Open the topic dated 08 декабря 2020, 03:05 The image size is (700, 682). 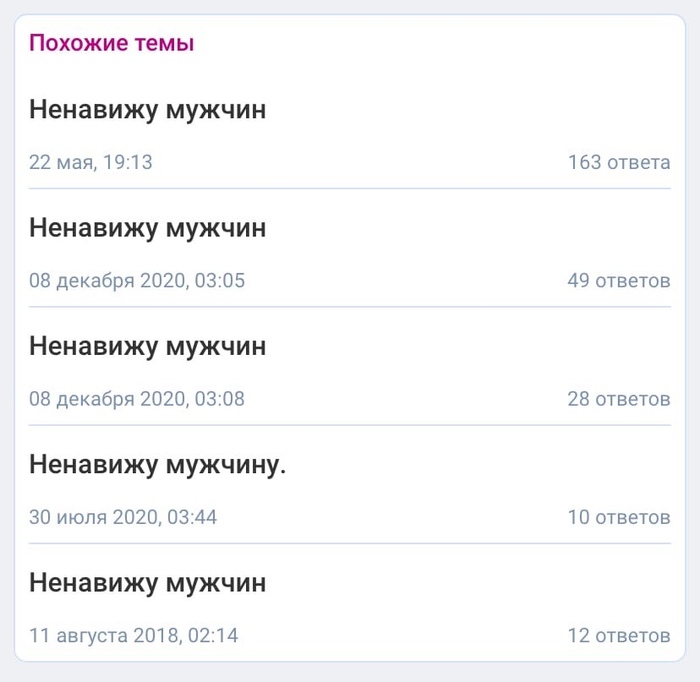(x=148, y=228)
